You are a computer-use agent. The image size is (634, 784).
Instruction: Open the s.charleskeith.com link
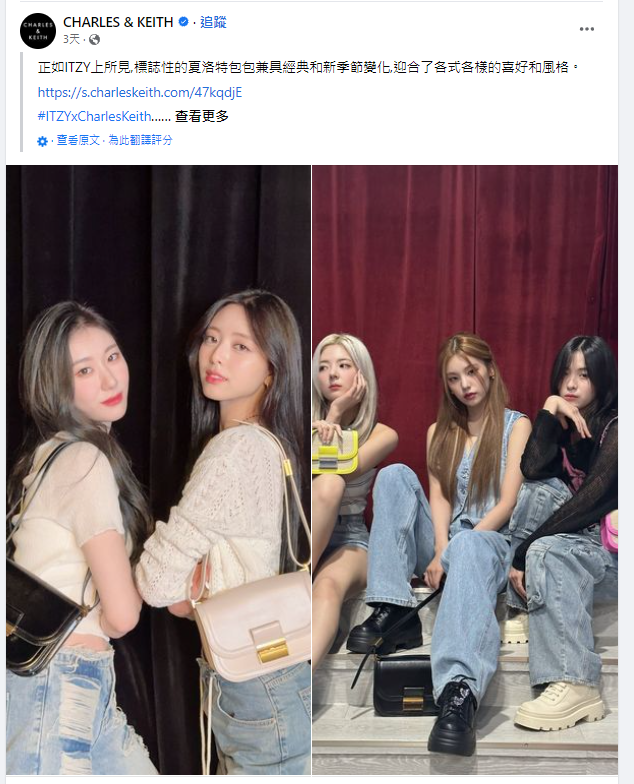(x=140, y=92)
